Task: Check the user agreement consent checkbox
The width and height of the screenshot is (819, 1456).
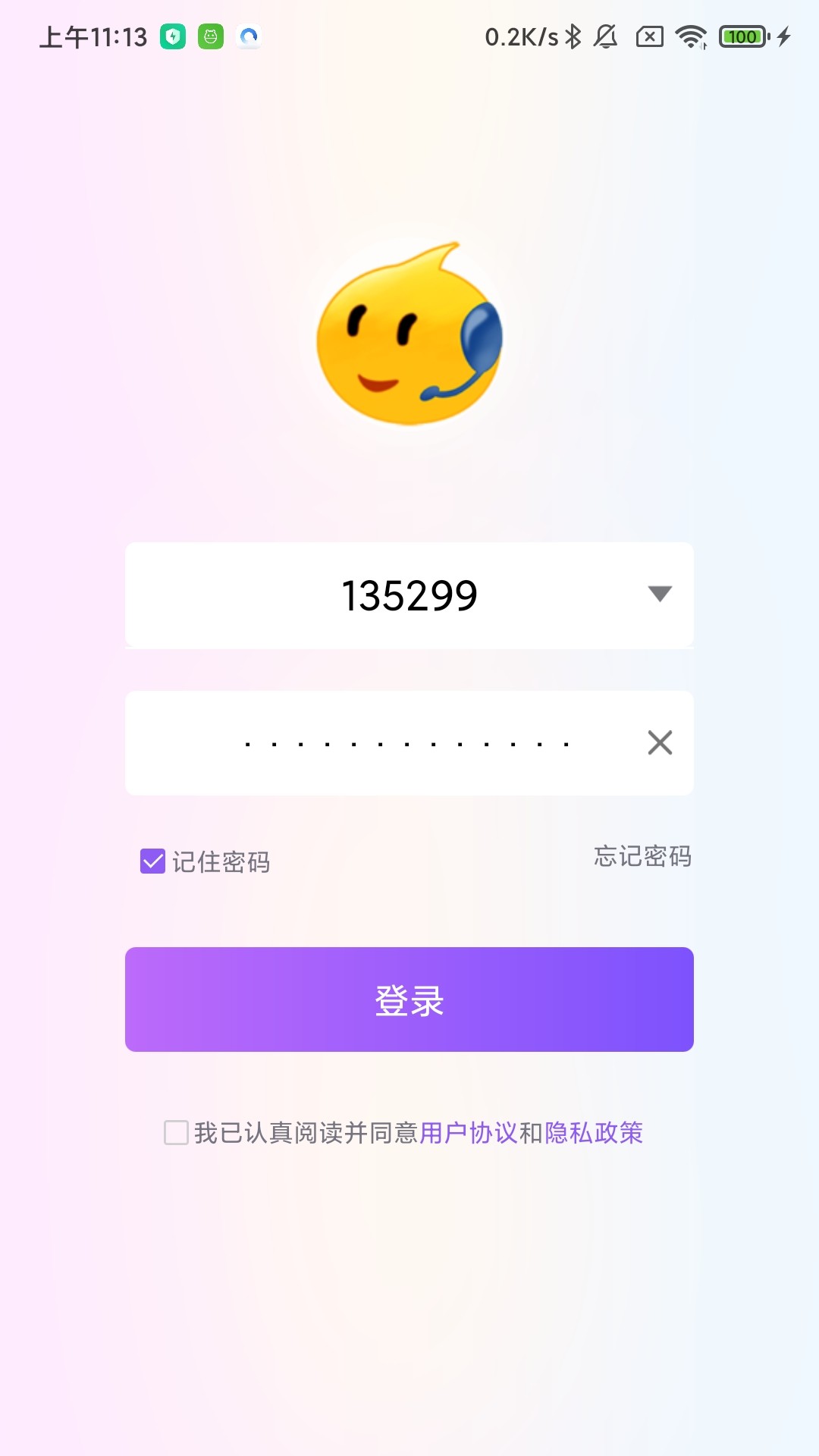Action: [175, 1132]
